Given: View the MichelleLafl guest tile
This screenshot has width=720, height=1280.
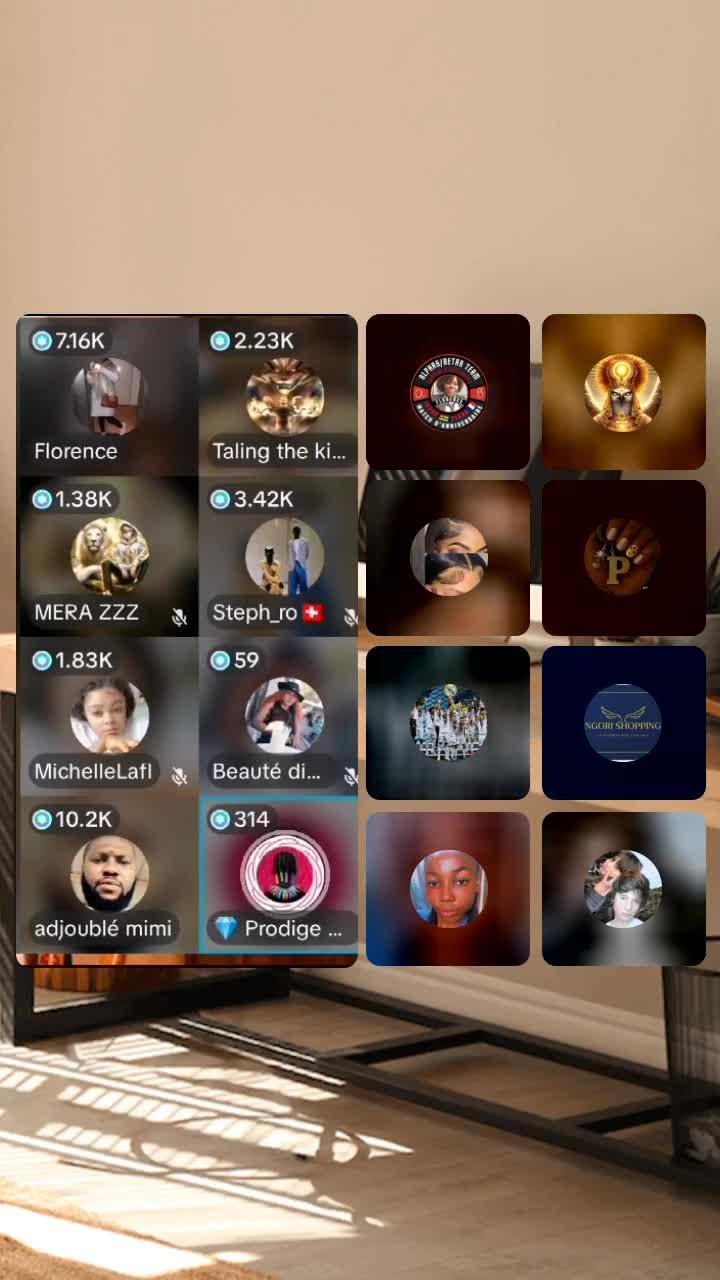Looking at the screenshot, I should pos(108,716).
